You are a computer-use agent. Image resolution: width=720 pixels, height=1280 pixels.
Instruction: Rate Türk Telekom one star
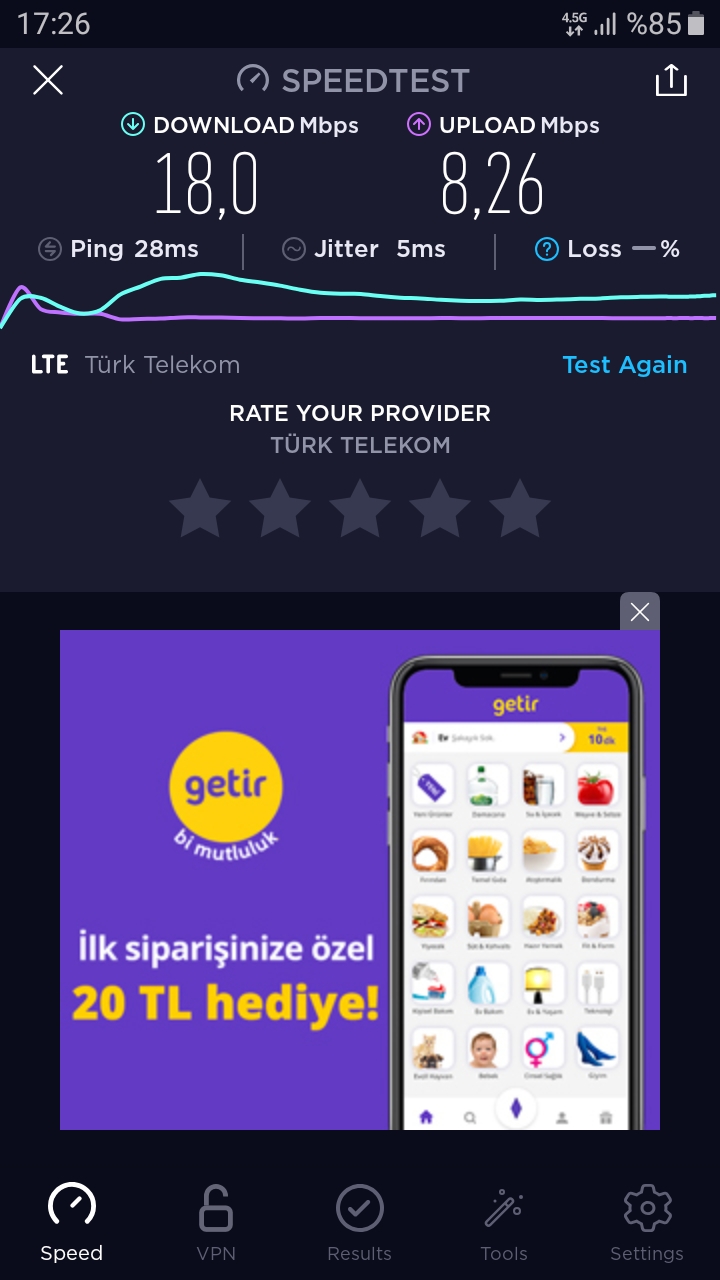click(200, 509)
